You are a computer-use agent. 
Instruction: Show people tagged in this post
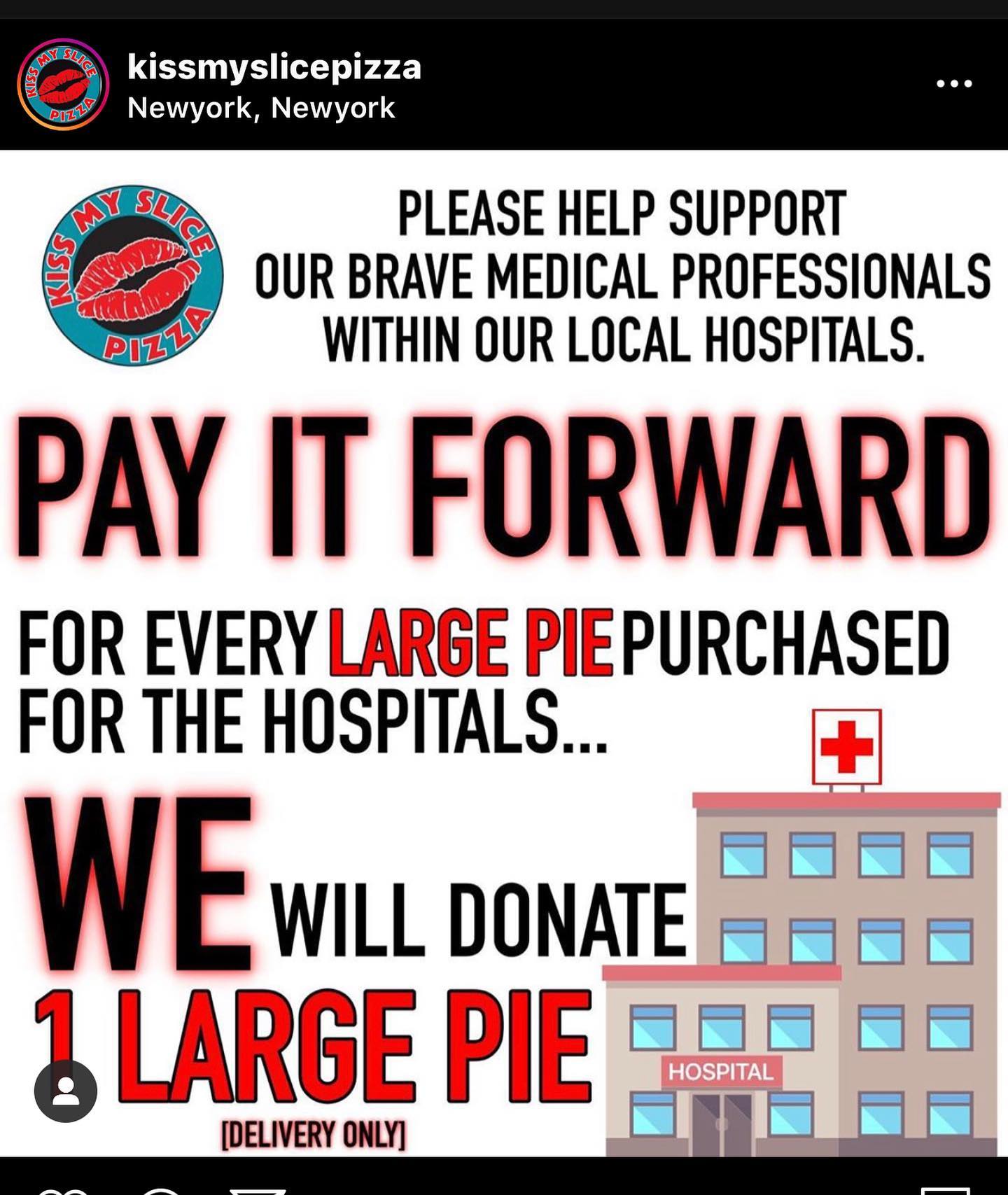coord(66,1091)
